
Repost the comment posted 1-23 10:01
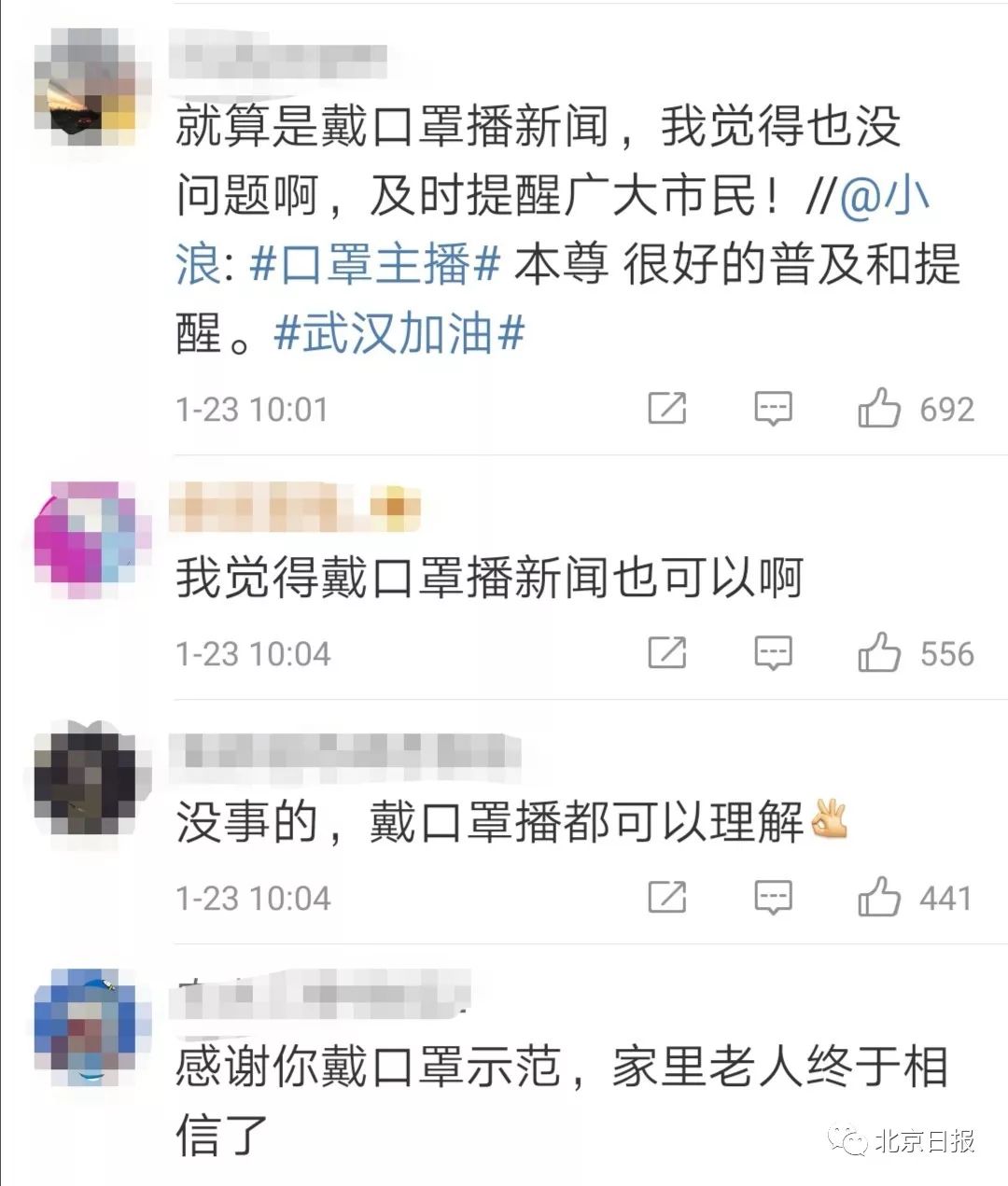(x=667, y=409)
